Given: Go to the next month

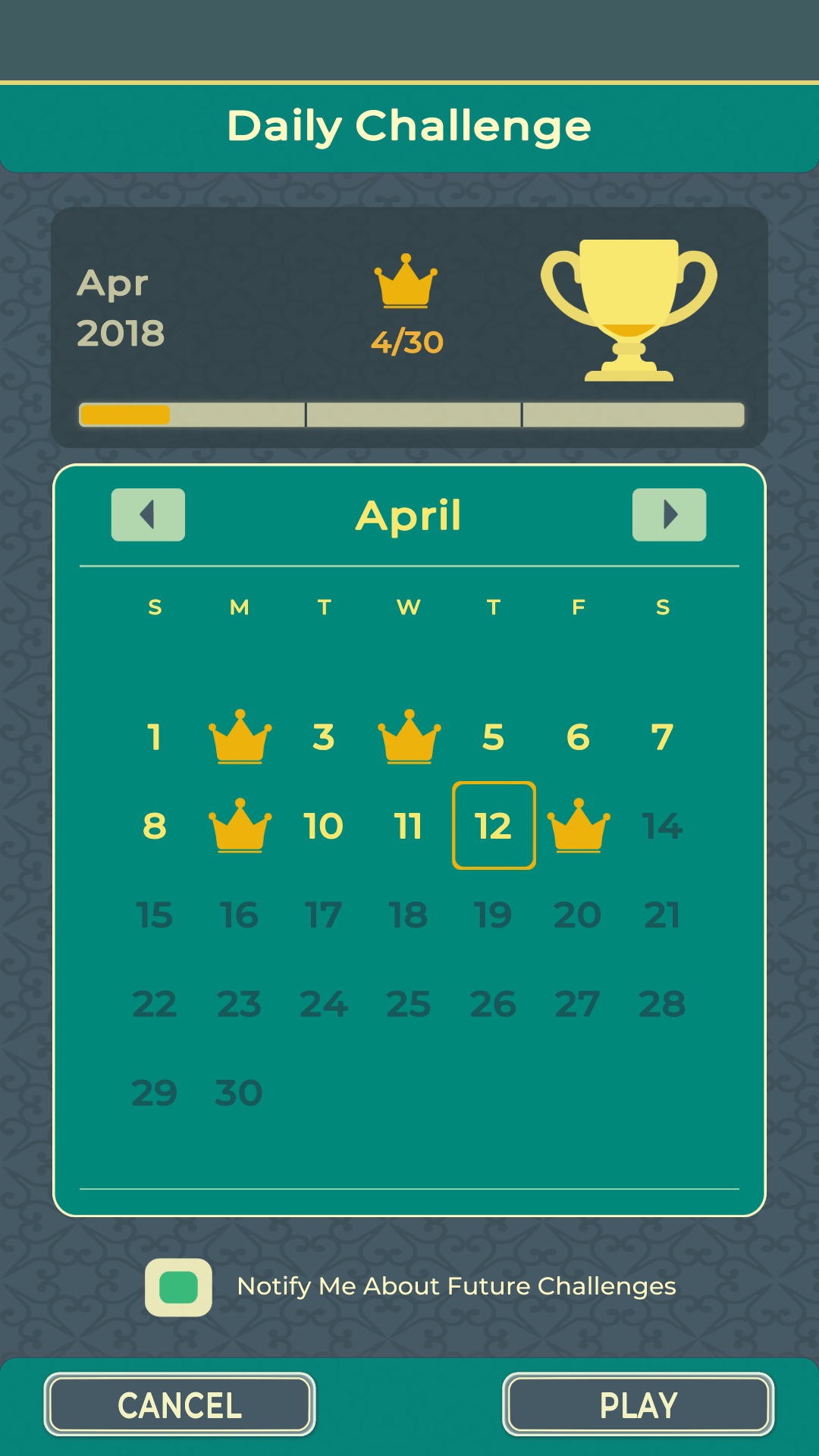Looking at the screenshot, I should pos(669,515).
